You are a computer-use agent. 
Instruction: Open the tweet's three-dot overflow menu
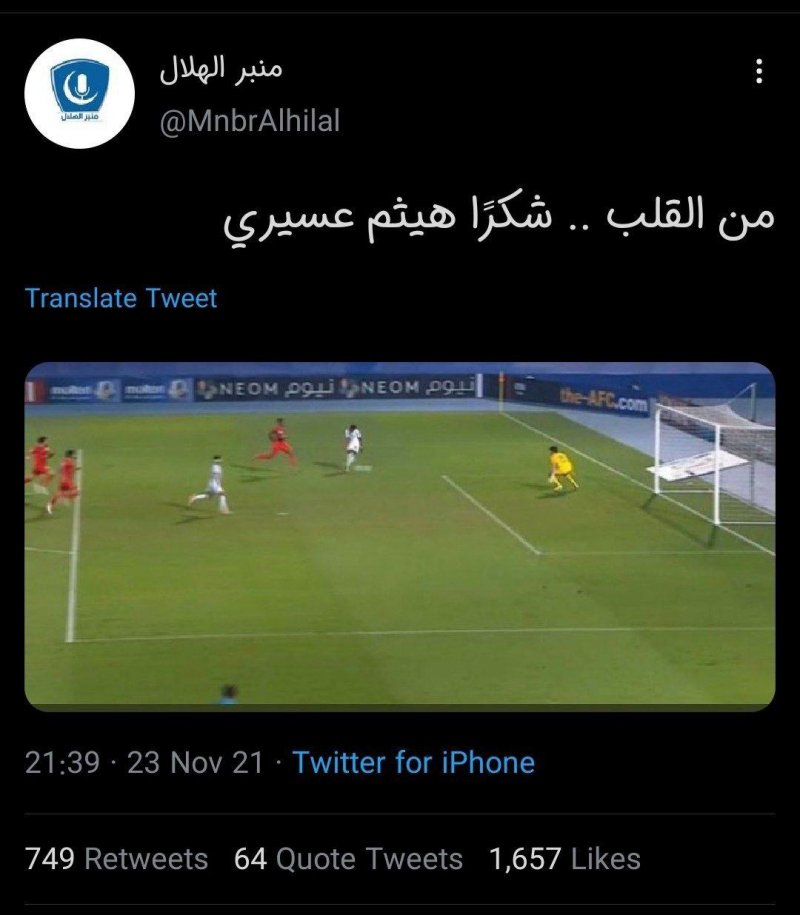click(x=759, y=71)
